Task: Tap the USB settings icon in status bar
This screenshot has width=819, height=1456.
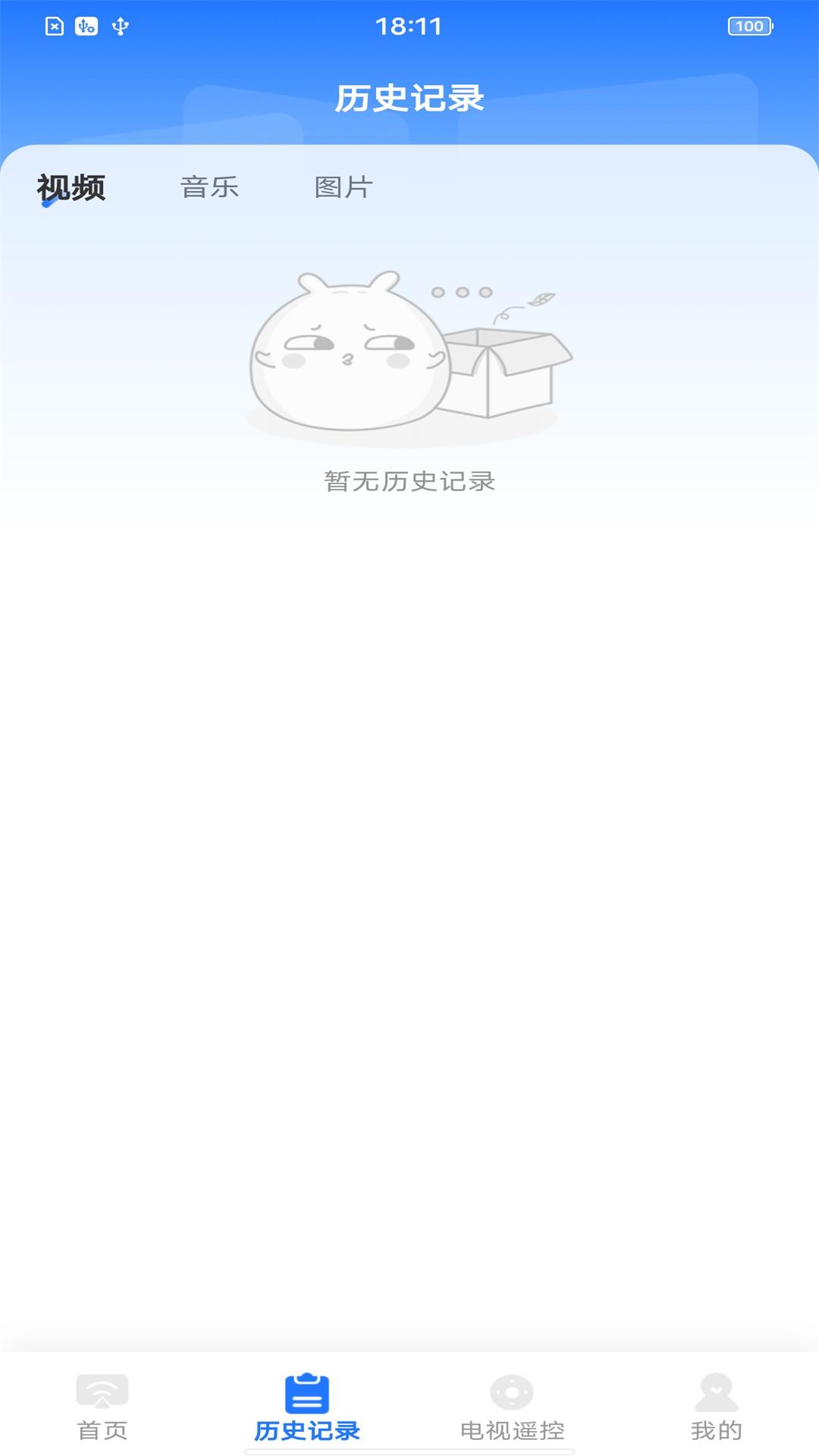Action: (x=86, y=25)
